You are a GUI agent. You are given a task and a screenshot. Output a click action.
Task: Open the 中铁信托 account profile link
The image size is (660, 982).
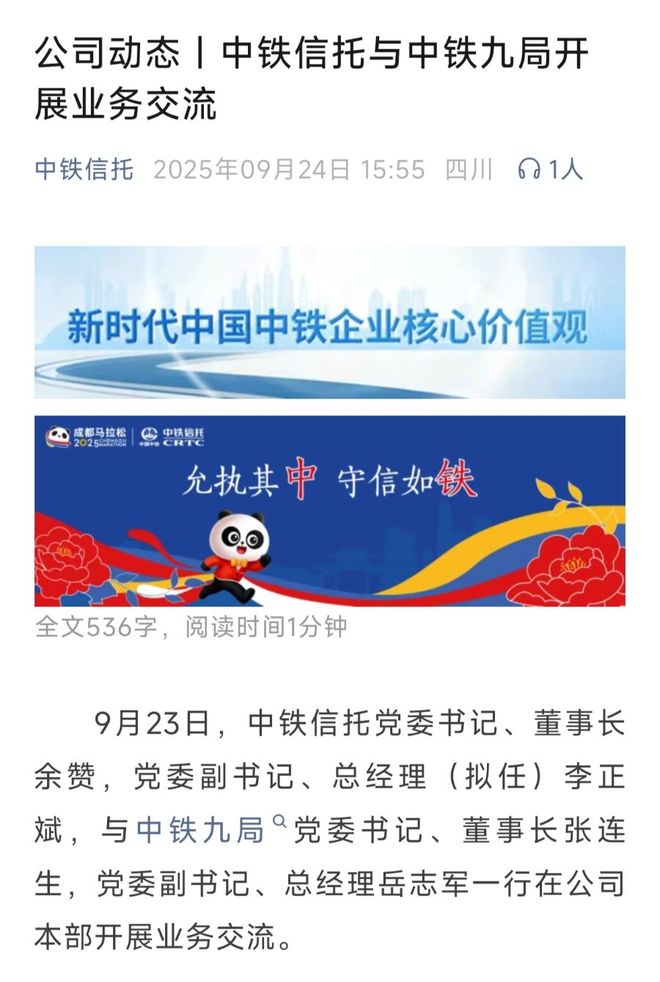pos(84,169)
